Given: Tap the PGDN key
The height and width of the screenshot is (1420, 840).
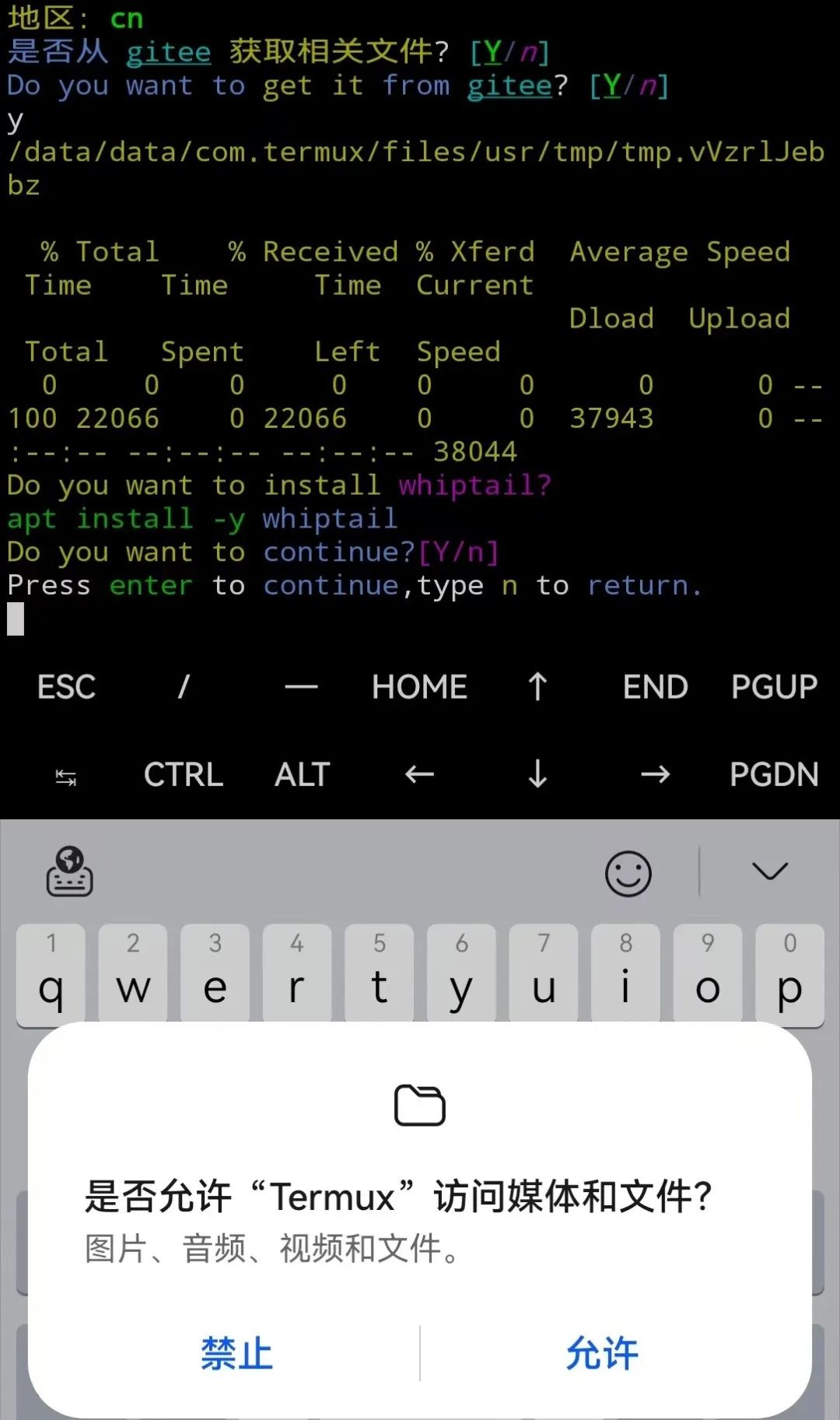Looking at the screenshot, I should click(774, 774).
